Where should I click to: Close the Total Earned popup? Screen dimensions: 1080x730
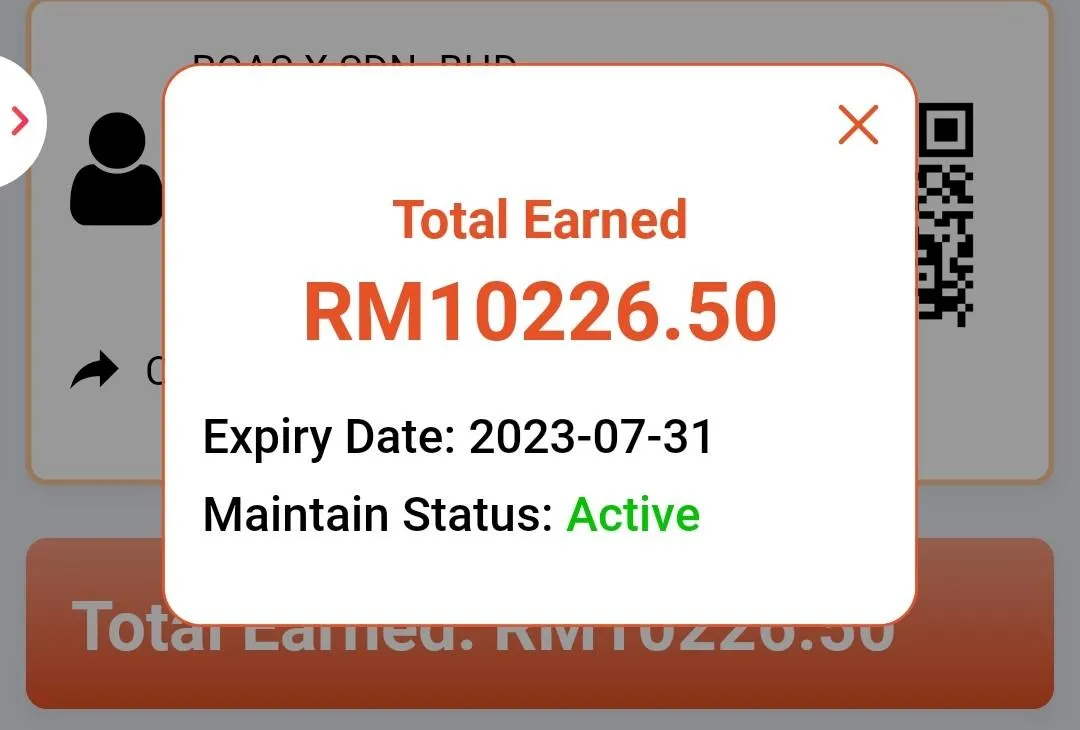(858, 125)
